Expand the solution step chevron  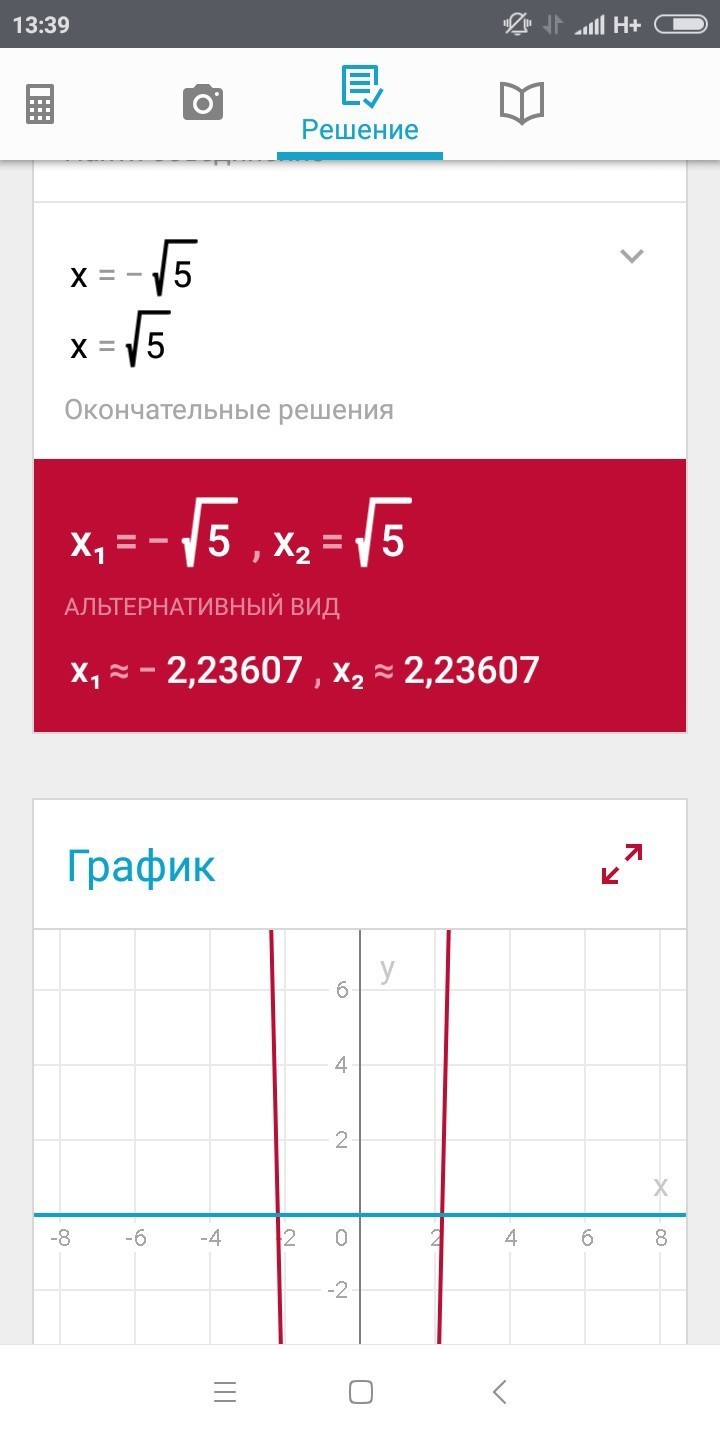point(631,256)
